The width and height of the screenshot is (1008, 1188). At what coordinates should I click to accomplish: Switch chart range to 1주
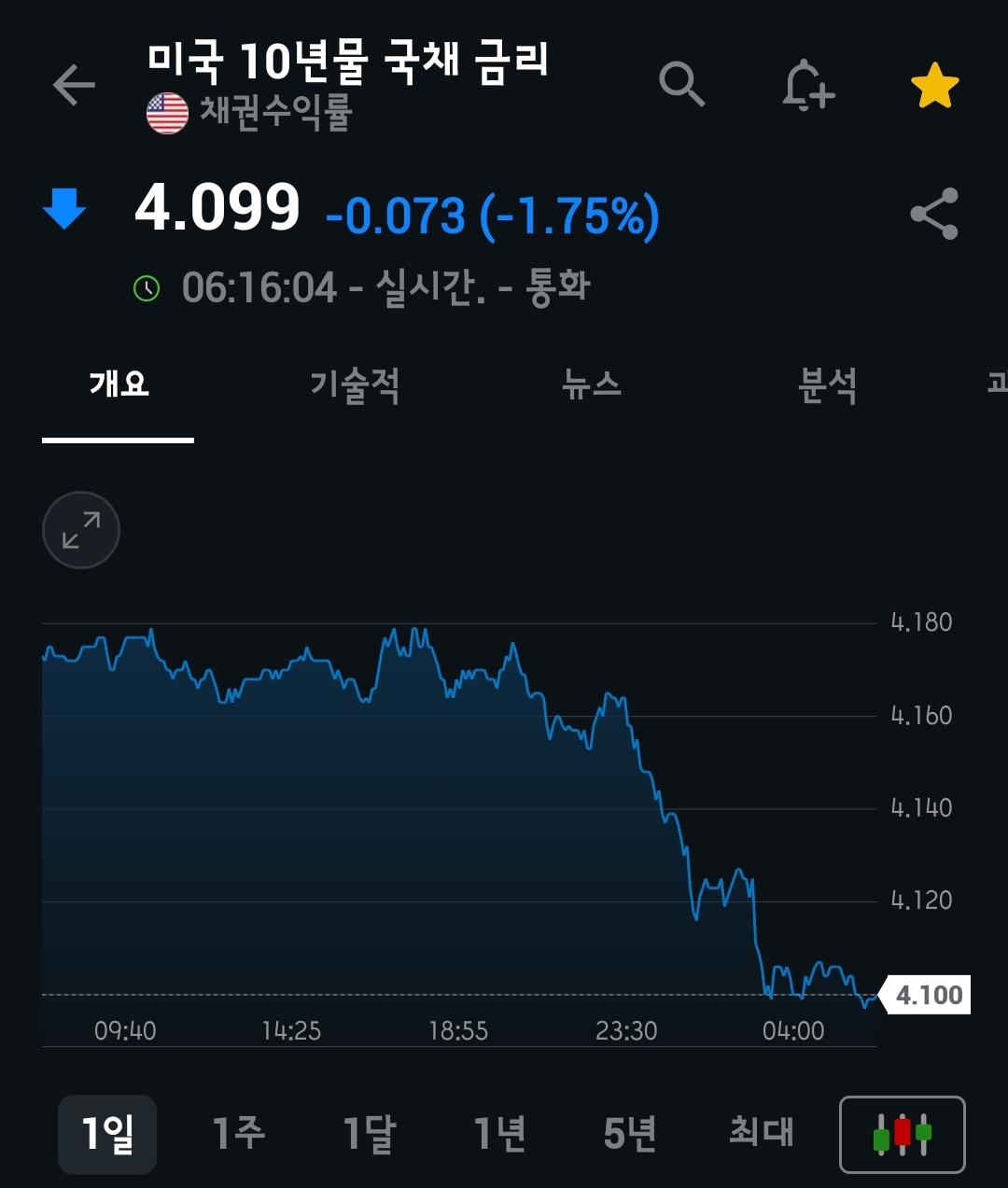238,1134
